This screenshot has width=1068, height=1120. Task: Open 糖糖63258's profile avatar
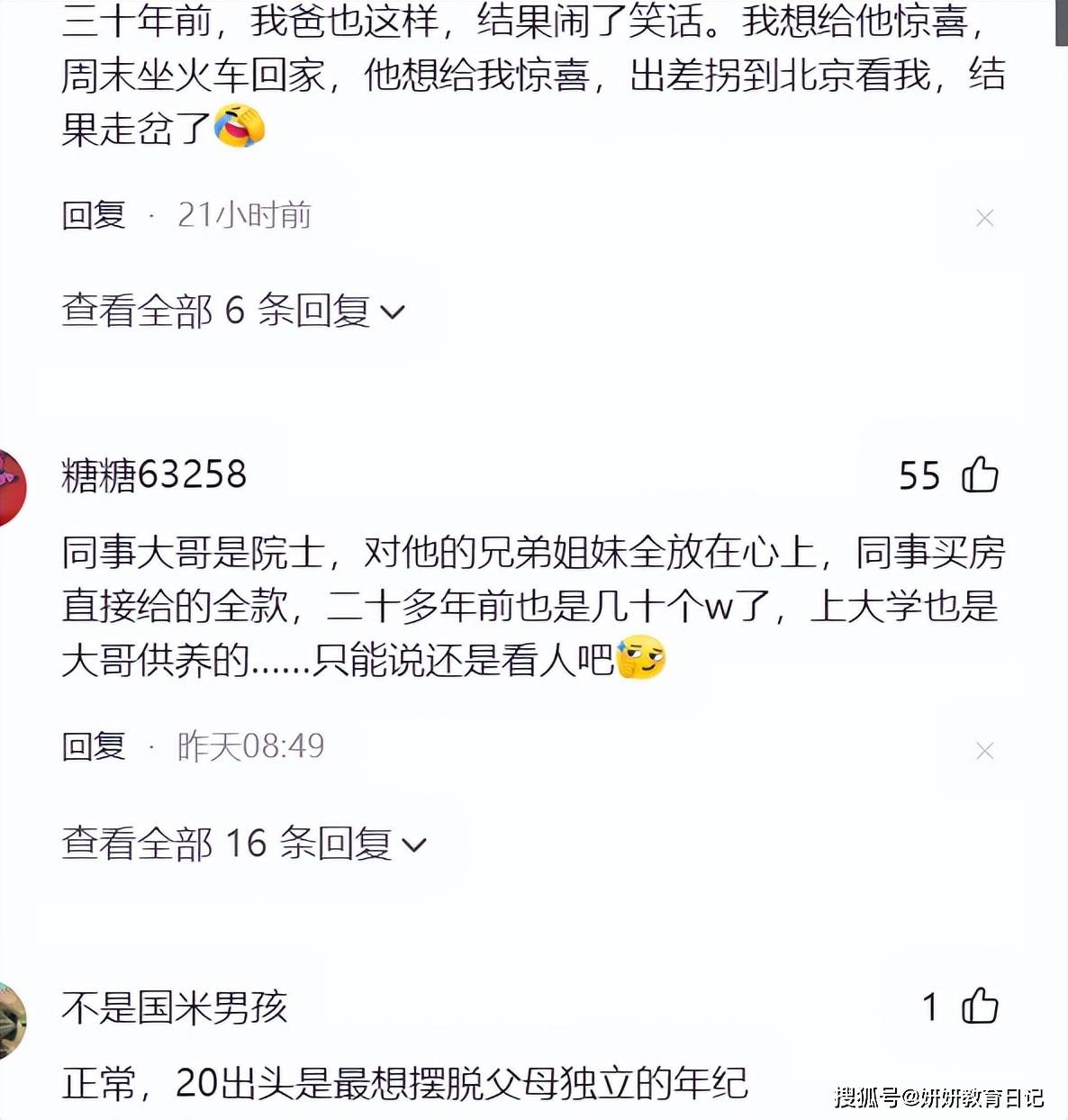[11, 487]
